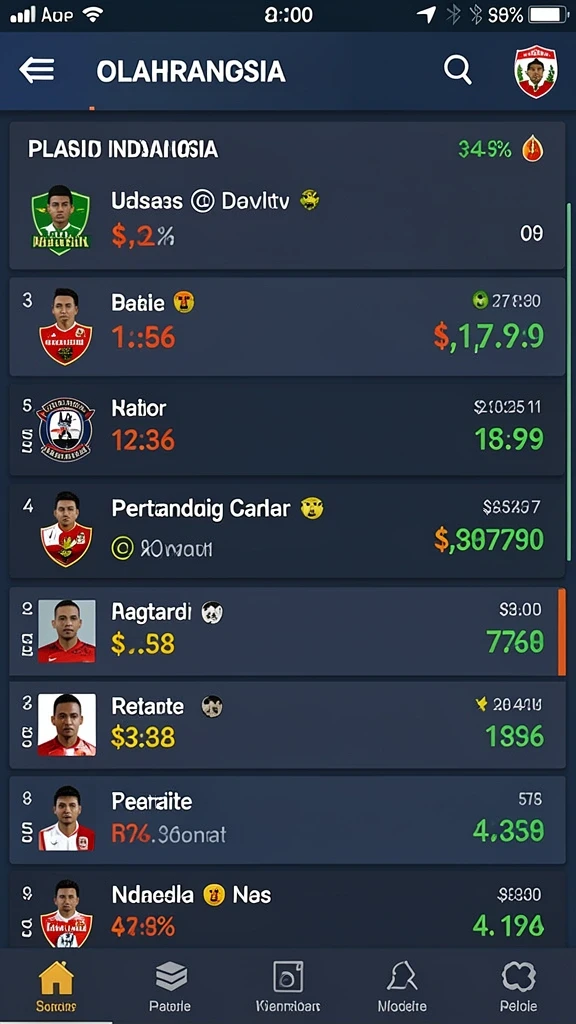Open the Natior club row
Image resolution: width=576 pixels, height=1024 pixels.
point(287,429)
